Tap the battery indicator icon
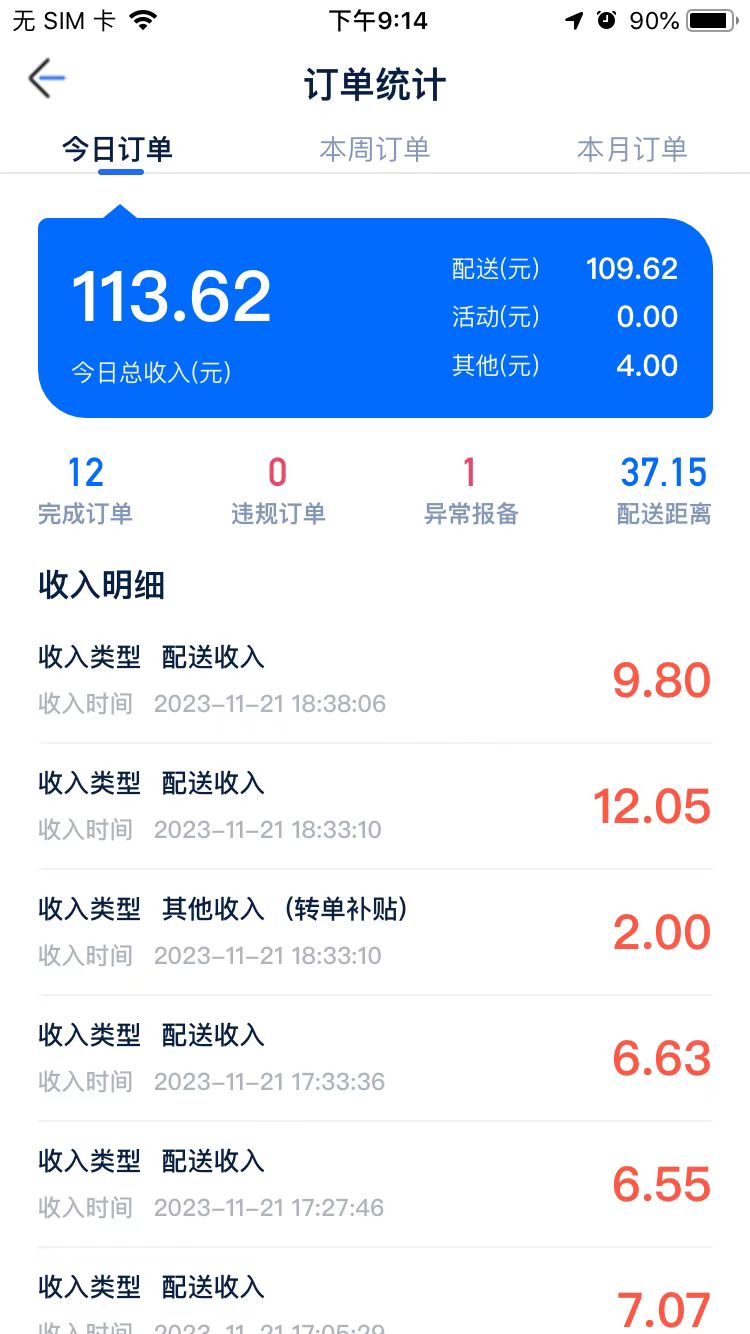 point(711,18)
